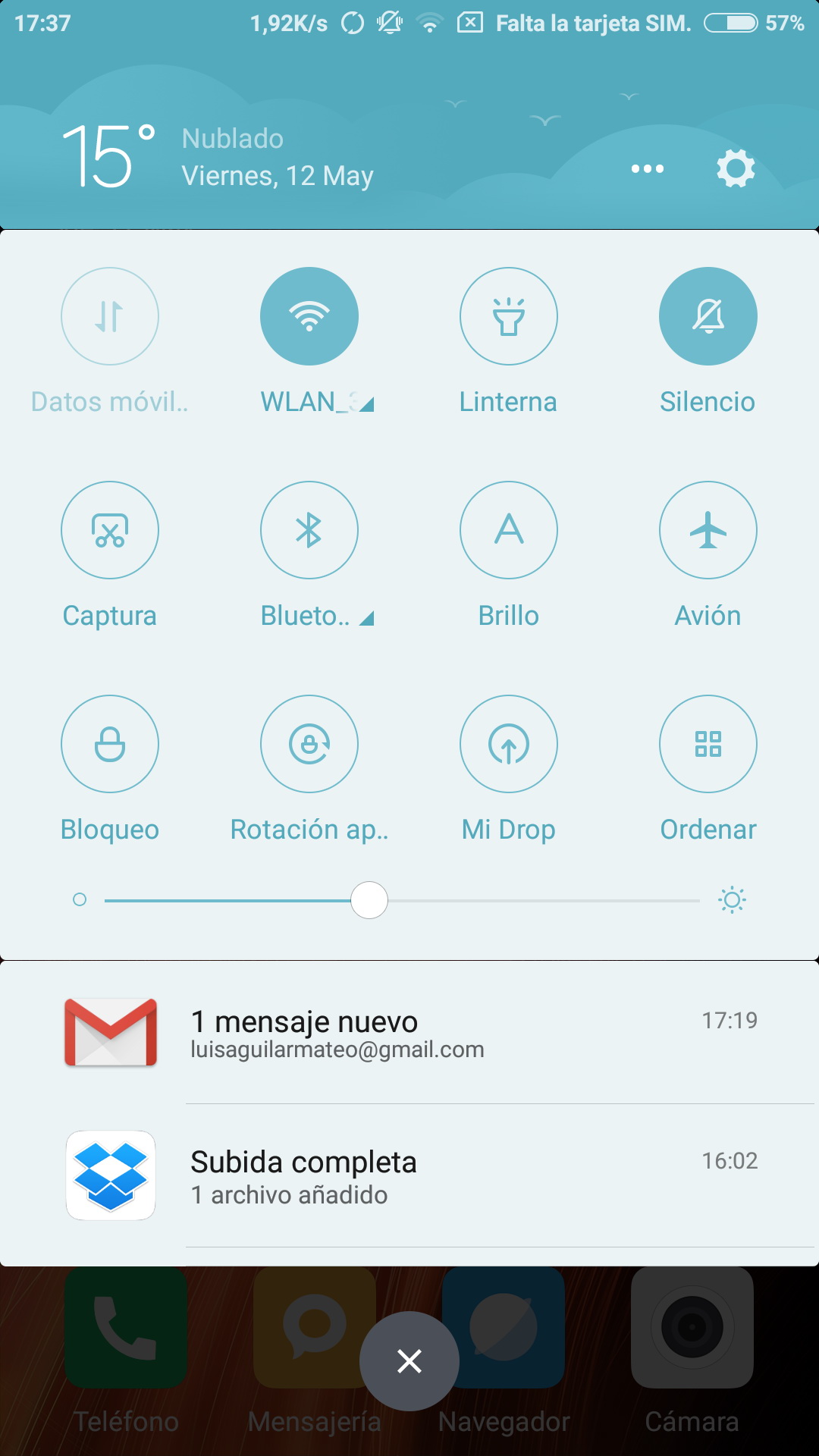Open the Gmail 1 mensaje nuevo notification
Screen dimensions: 819x1456
(x=409, y=1034)
